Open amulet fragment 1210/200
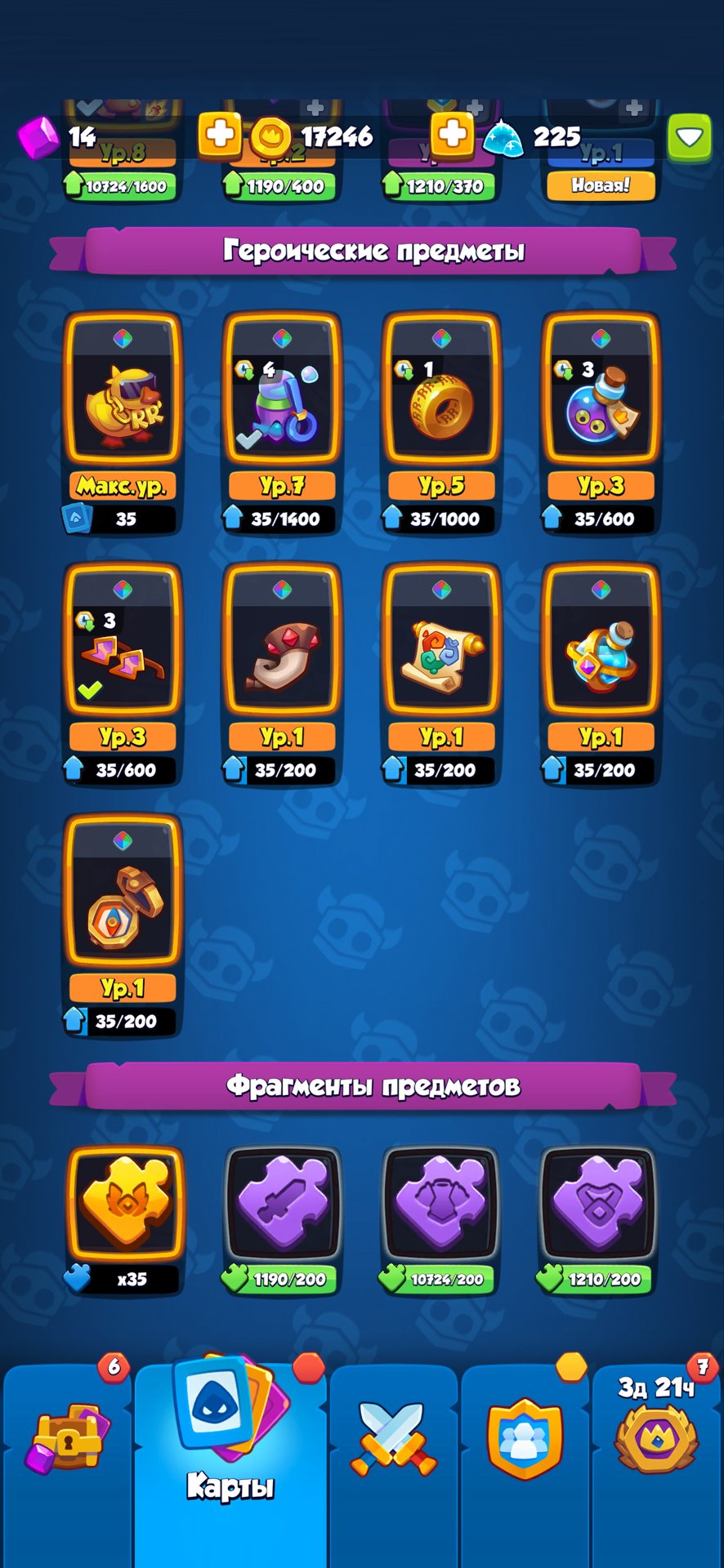Viewport: 724px width, 1568px height. (x=599, y=1220)
